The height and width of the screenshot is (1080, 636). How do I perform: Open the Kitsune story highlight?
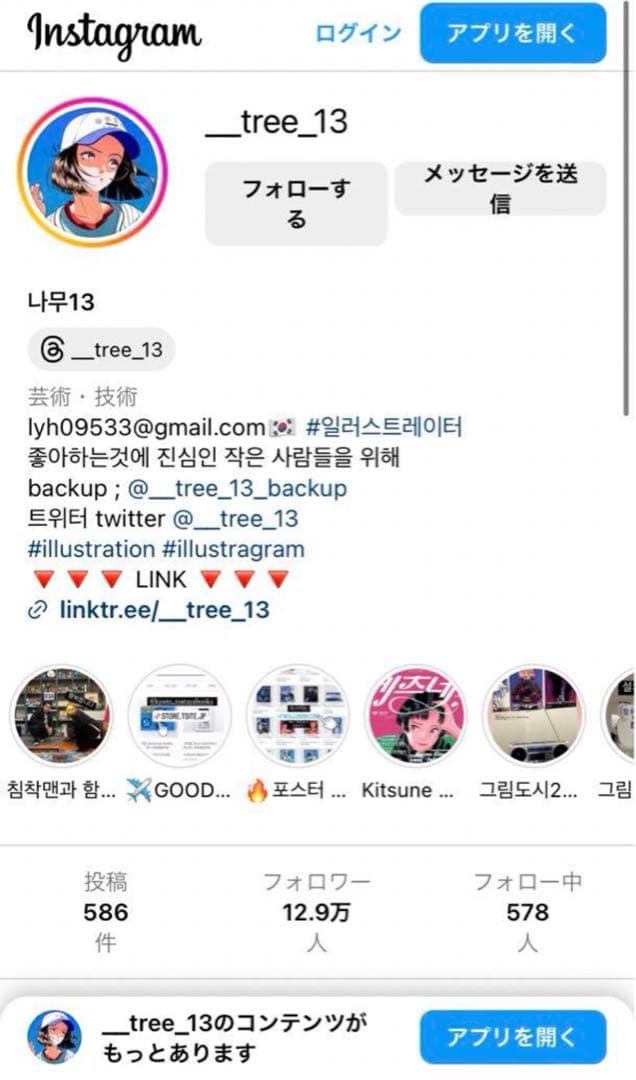[415, 715]
